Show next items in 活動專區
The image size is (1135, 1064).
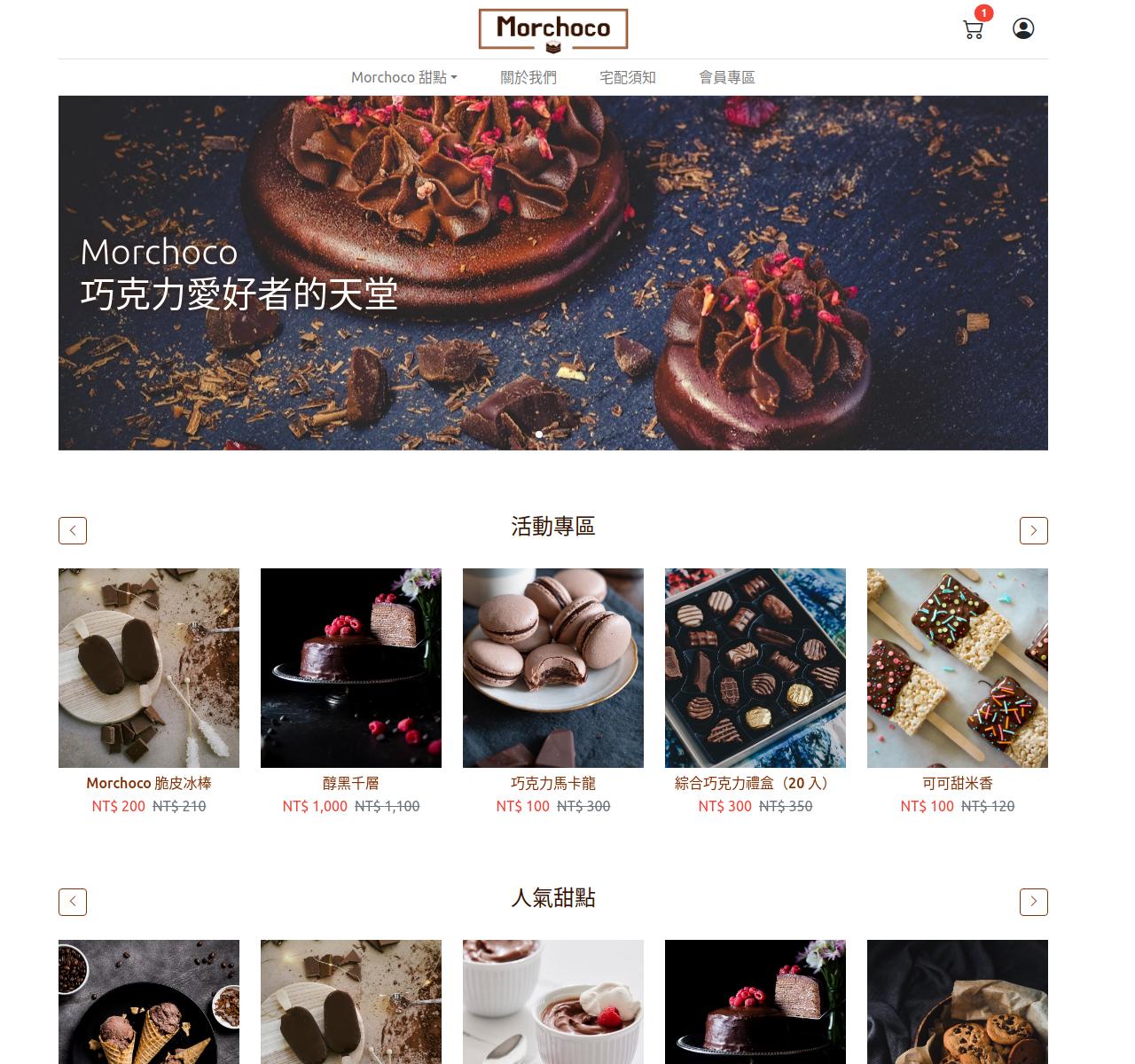[1034, 530]
